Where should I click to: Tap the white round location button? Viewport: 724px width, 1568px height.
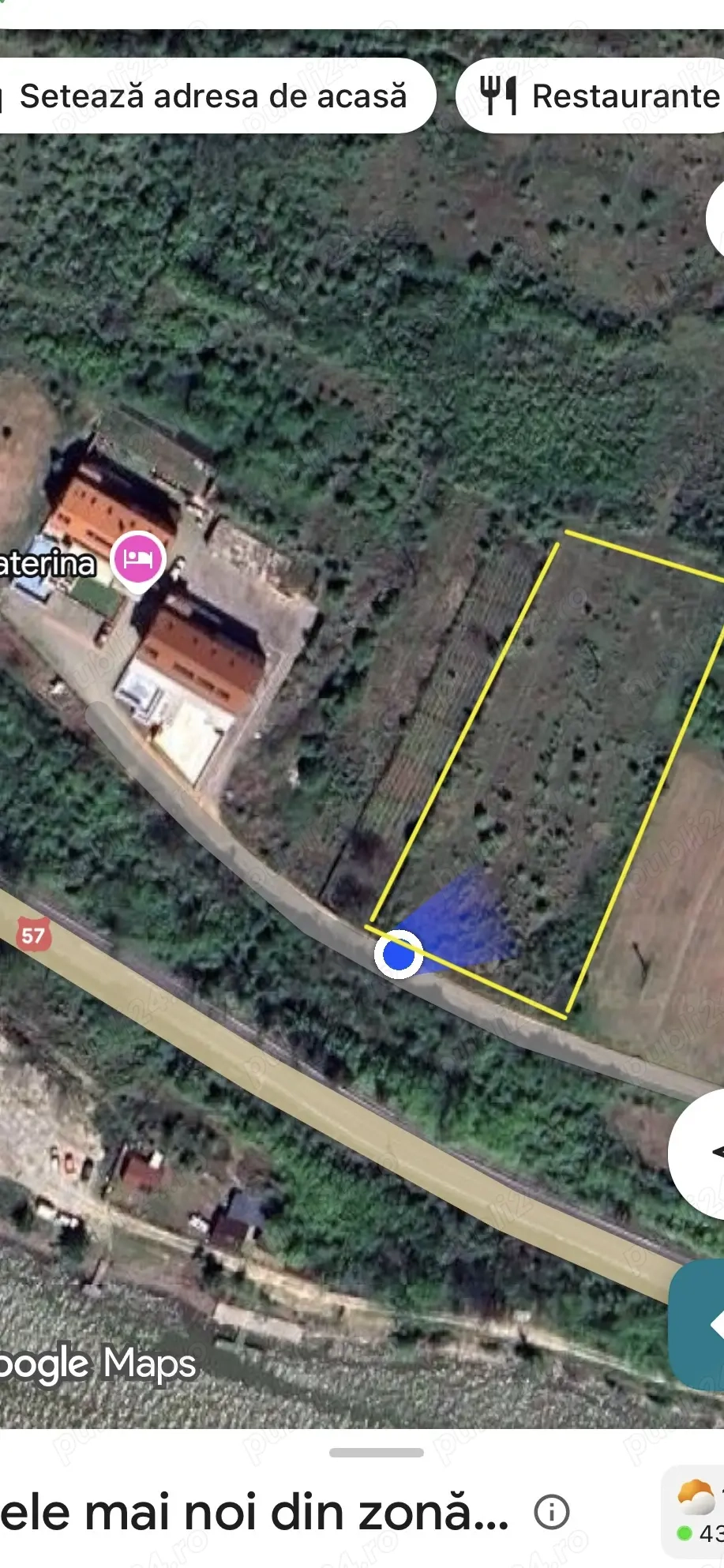[699, 1153]
